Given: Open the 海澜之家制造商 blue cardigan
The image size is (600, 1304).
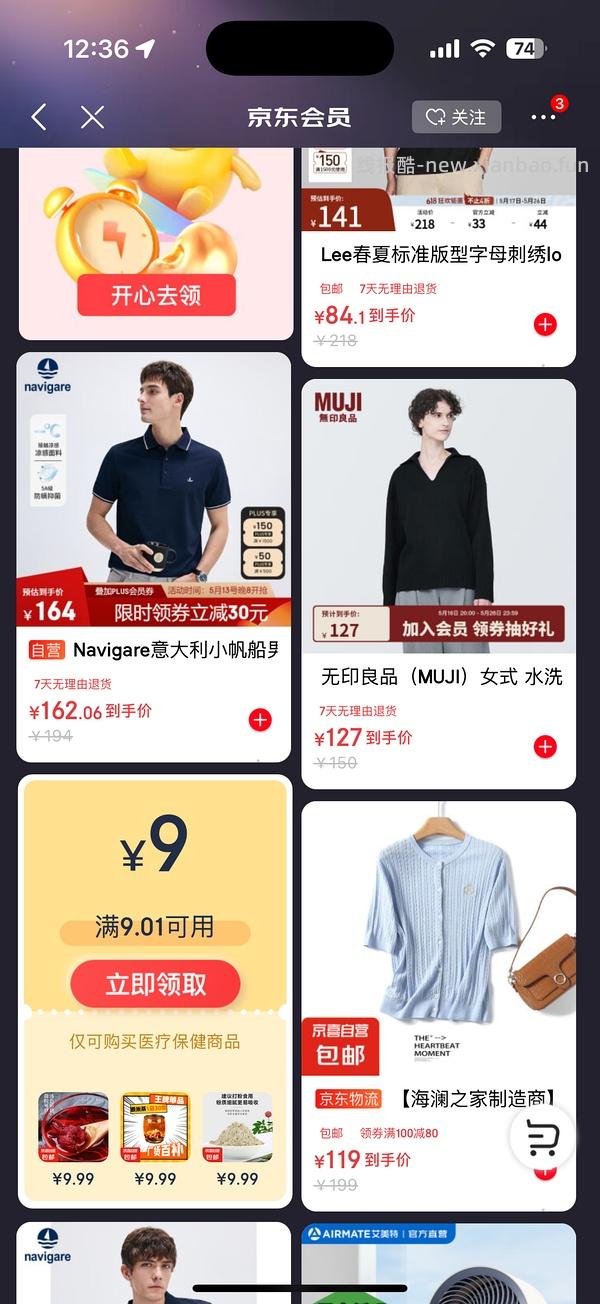Looking at the screenshot, I should [x=438, y=940].
